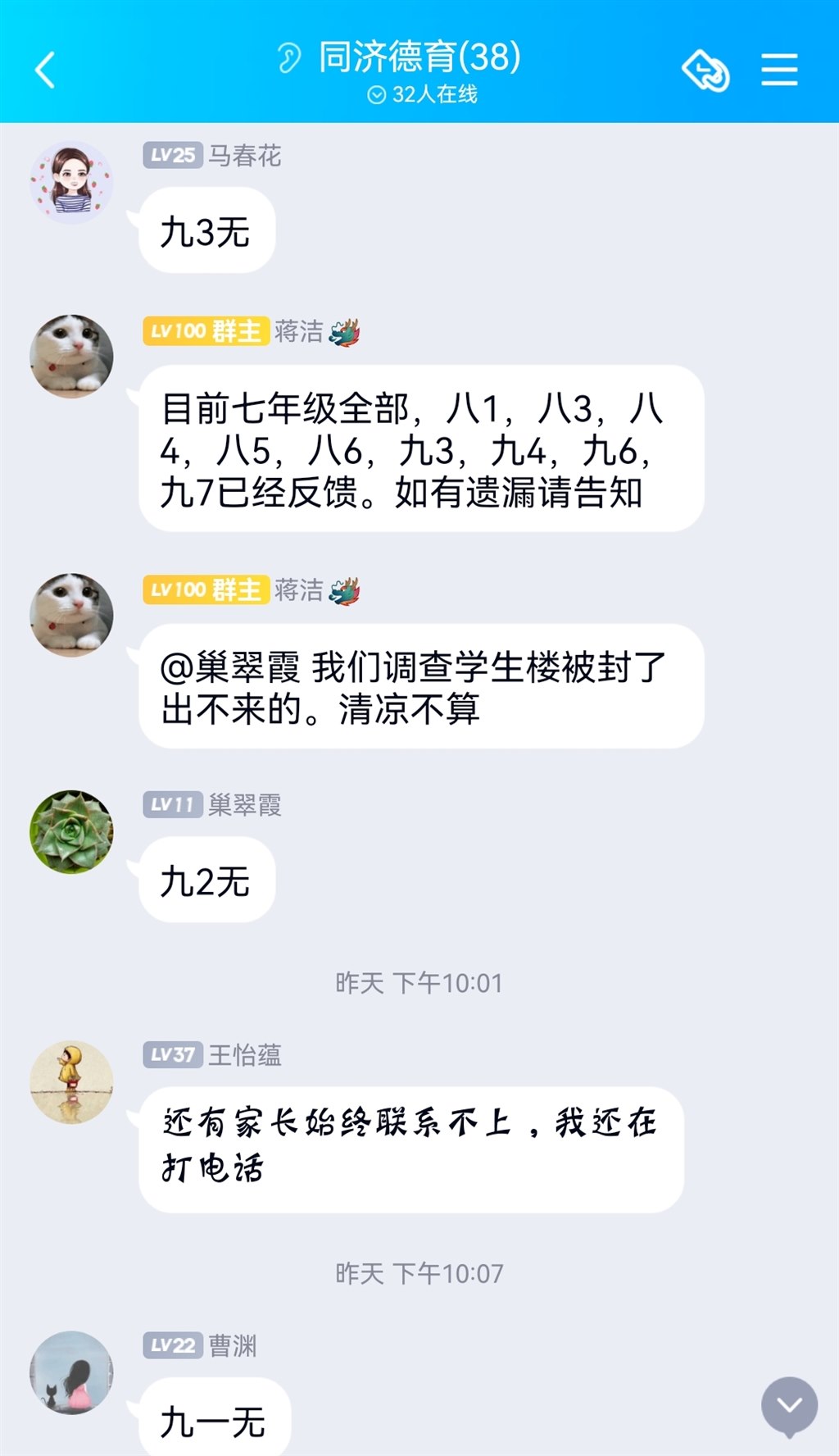View 马春花's profile avatar
Viewport: 839px width, 1456px height.
(x=71, y=183)
